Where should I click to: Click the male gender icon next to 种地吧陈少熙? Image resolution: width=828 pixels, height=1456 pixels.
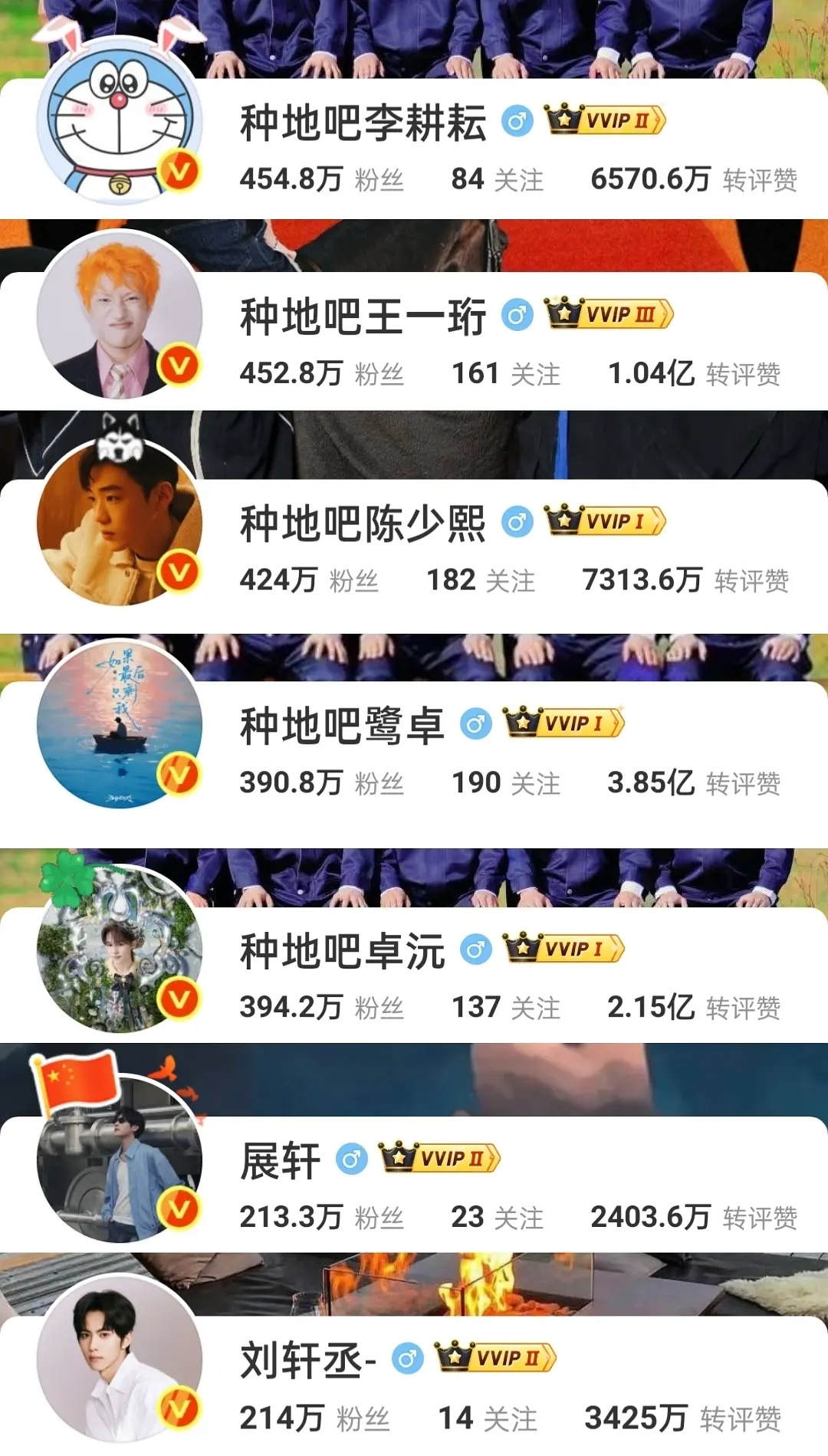click(516, 520)
